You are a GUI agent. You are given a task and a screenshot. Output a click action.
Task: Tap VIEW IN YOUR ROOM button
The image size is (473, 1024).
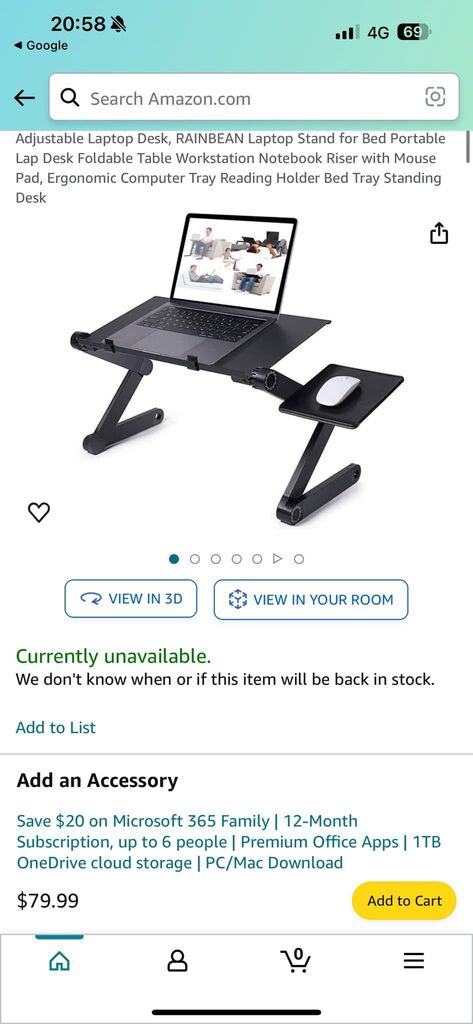(311, 600)
